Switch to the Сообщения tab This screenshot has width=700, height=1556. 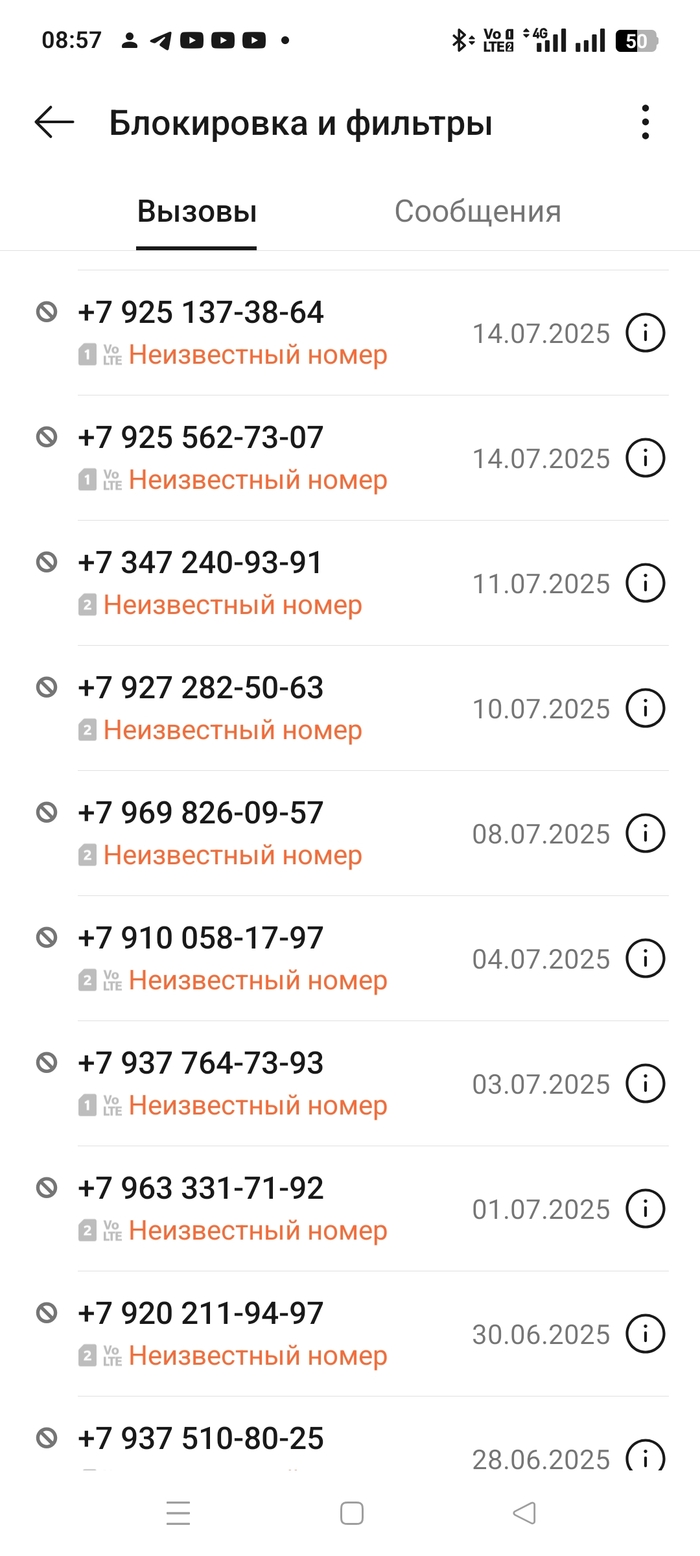point(477,212)
